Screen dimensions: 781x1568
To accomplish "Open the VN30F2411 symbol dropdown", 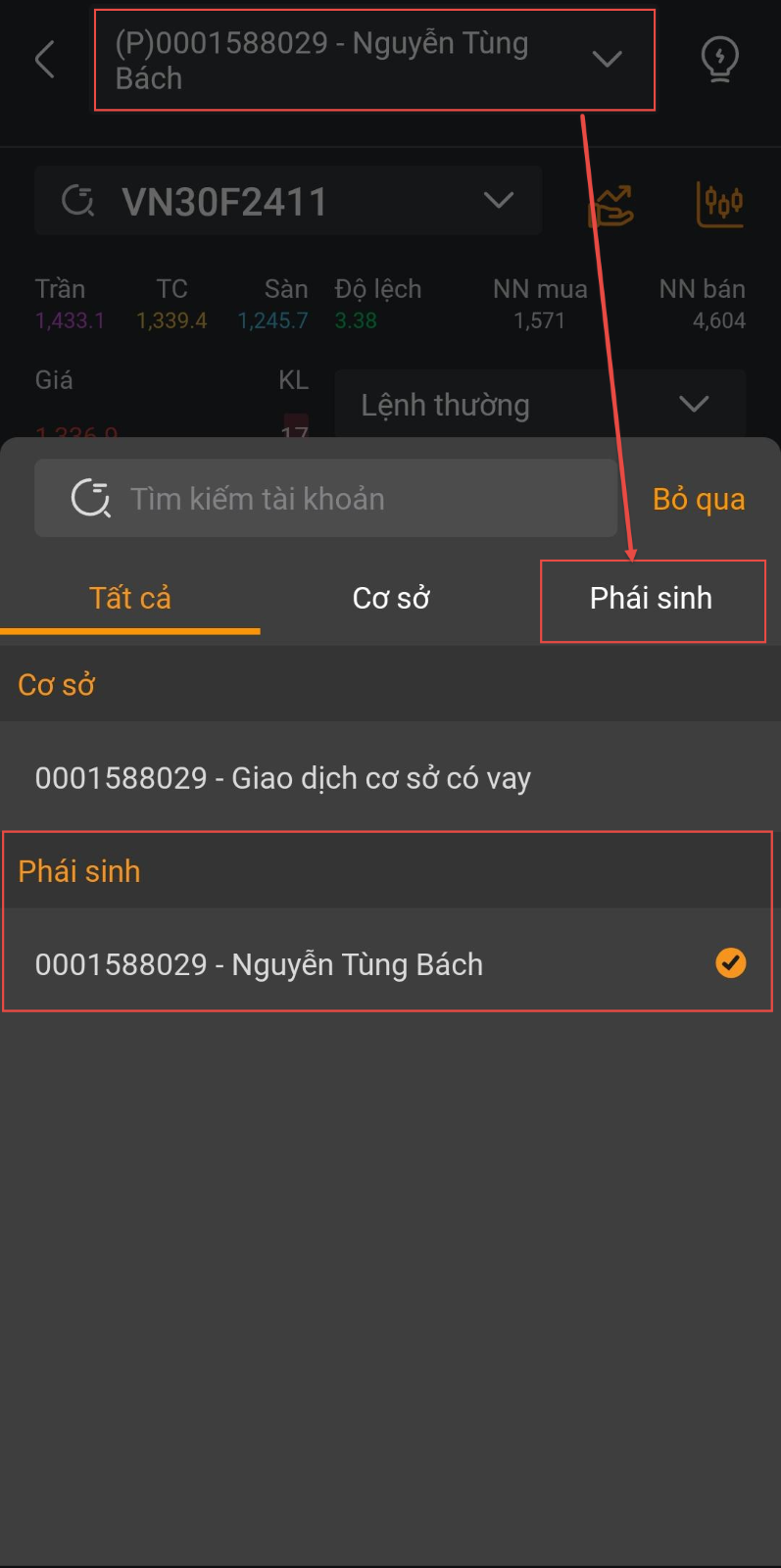I will 288,201.
